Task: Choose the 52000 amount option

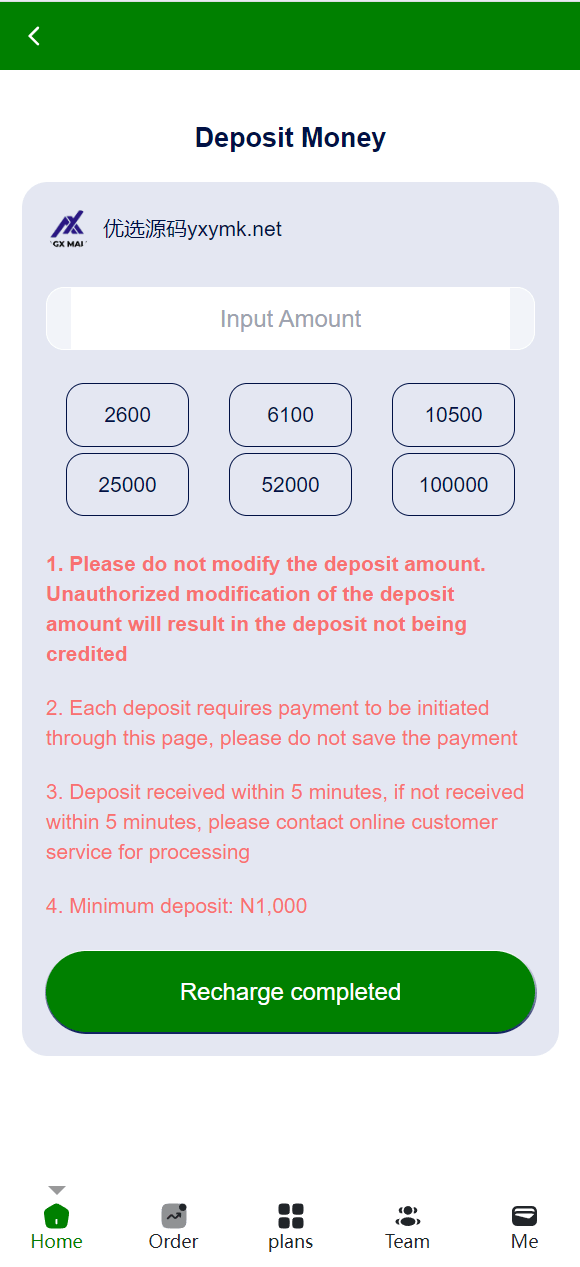Action: [x=290, y=485]
